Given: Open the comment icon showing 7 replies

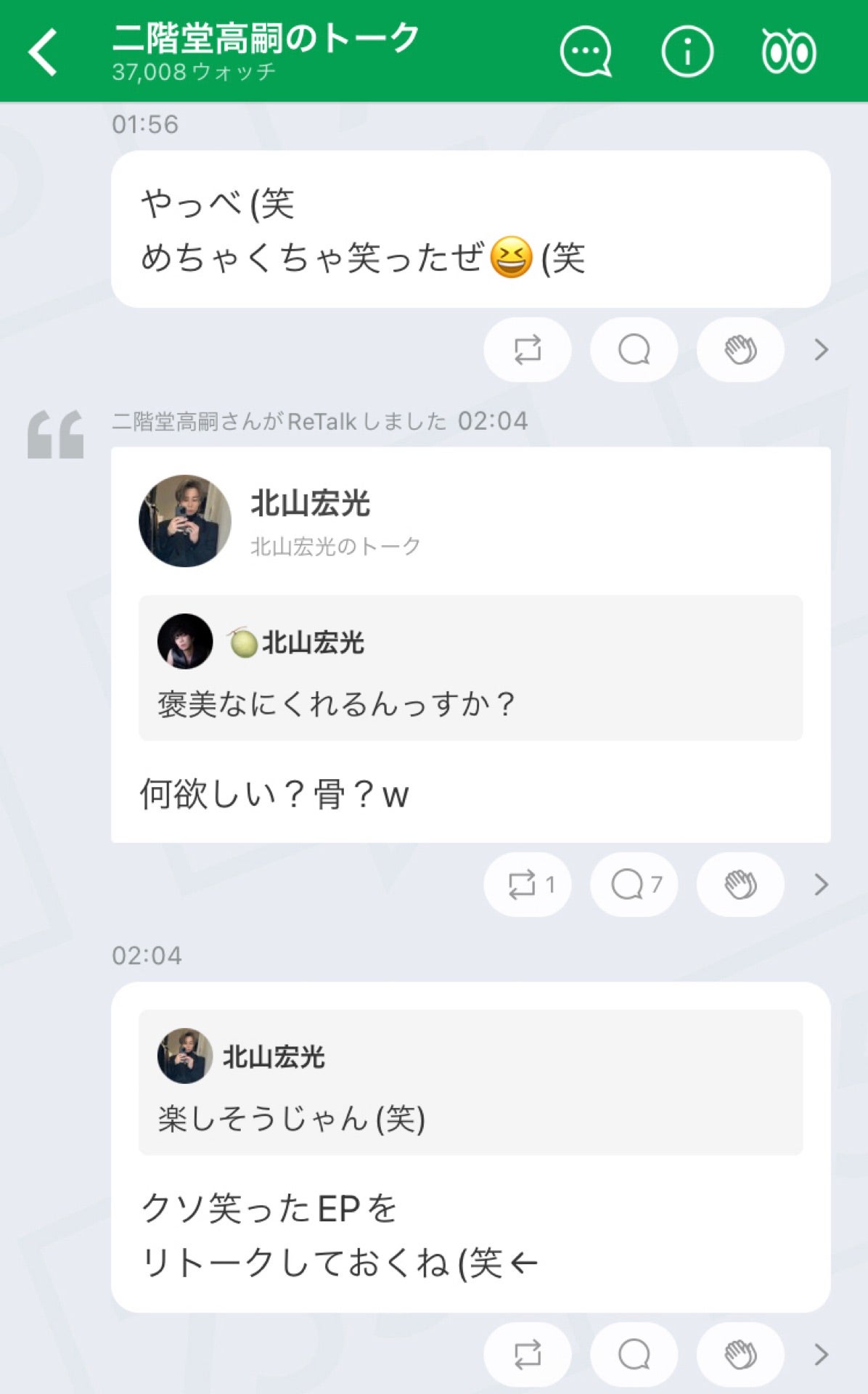Looking at the screenshot, I should pos(633,884).
